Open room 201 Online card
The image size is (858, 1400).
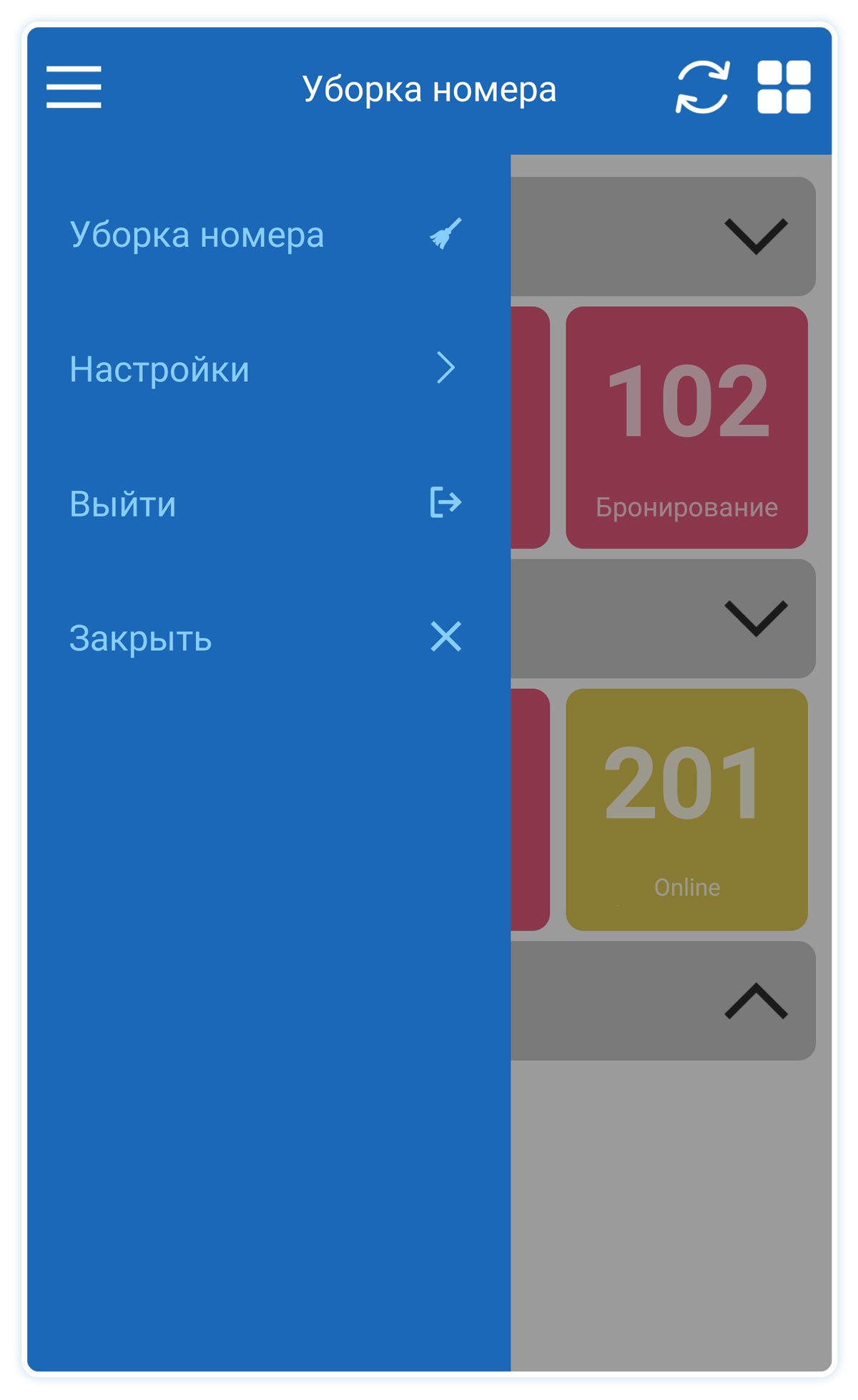tap(686, 809)
